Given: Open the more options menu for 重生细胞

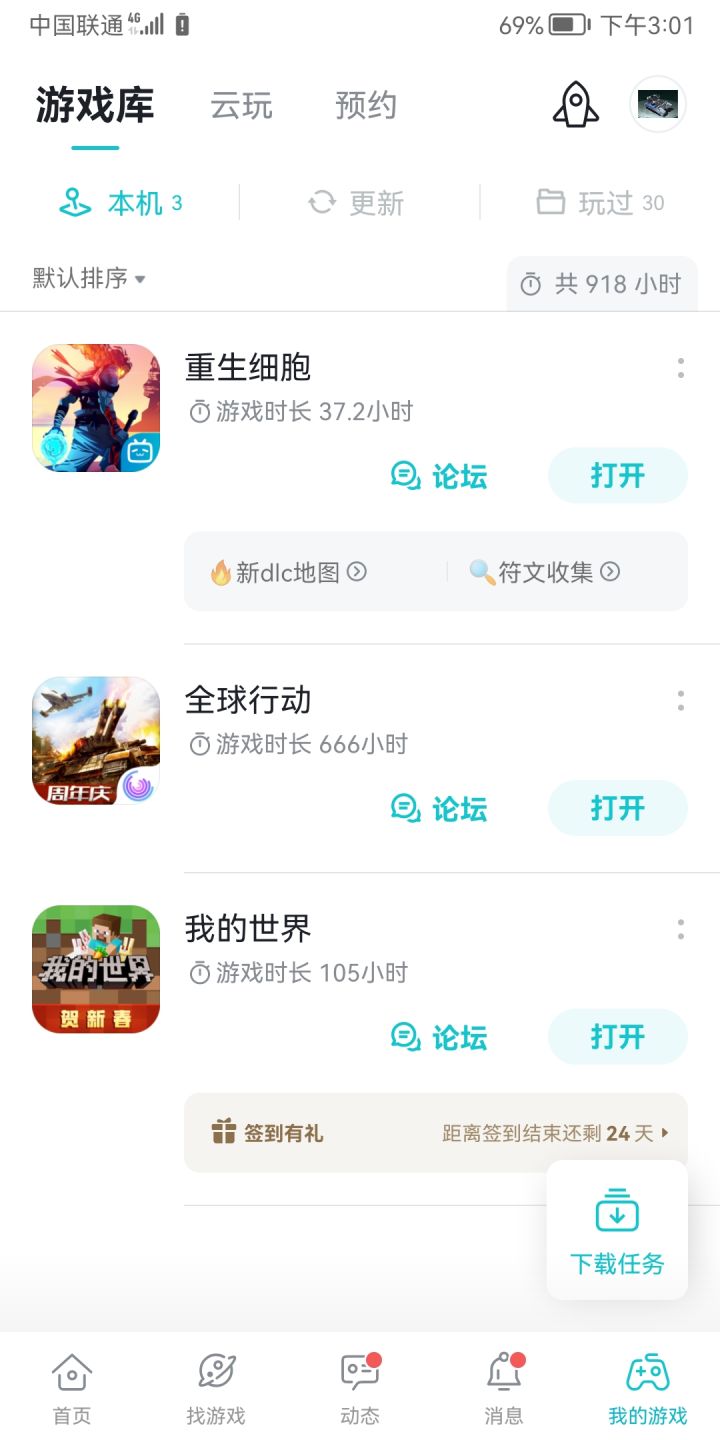Looking at the screenshot, I should pyautogui.click(x=681, y=368).
